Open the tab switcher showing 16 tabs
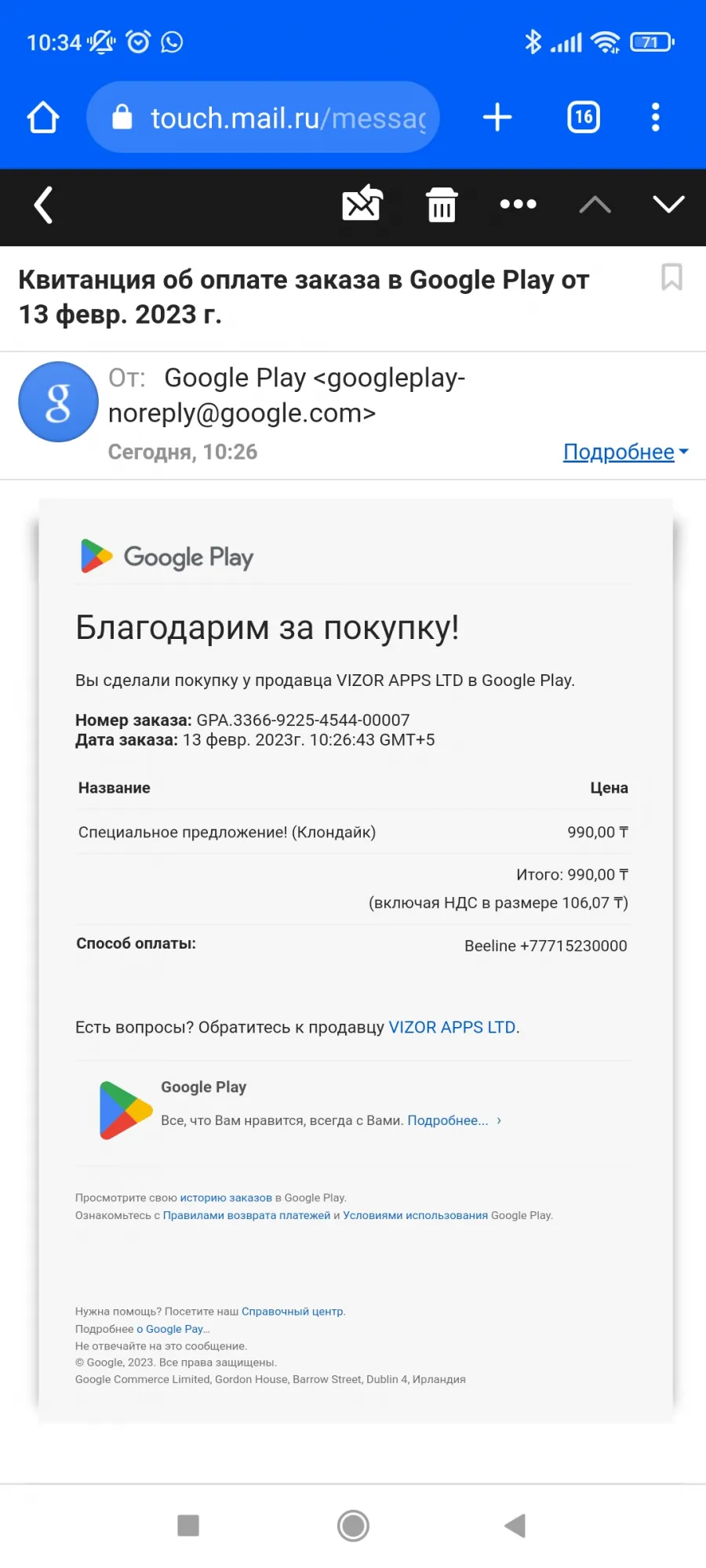Viewport: 706px width, 1568px height. (584, 118)
